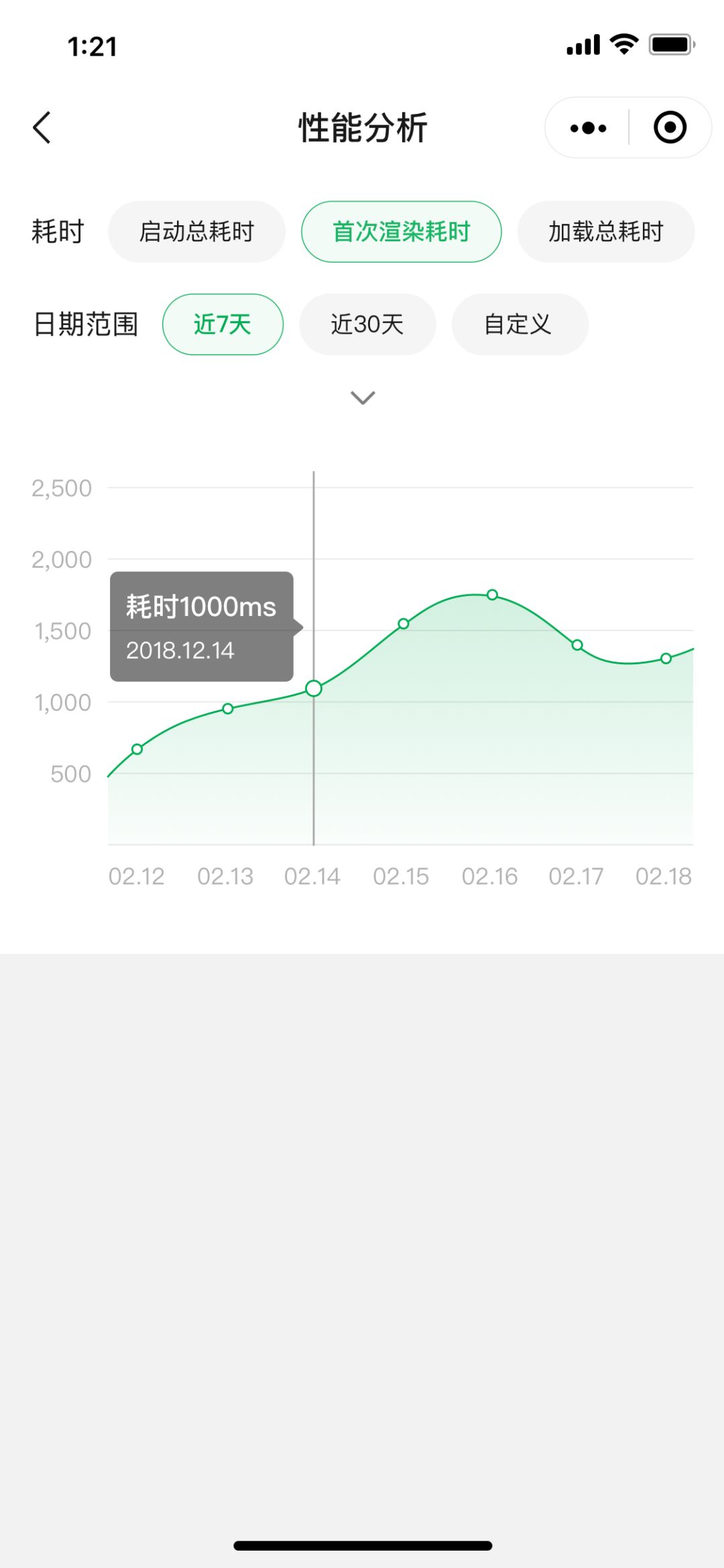This screenshot has height=1568, width=724.
Task: Tap the chart data point for 02.13
Action: pos(228,709)
